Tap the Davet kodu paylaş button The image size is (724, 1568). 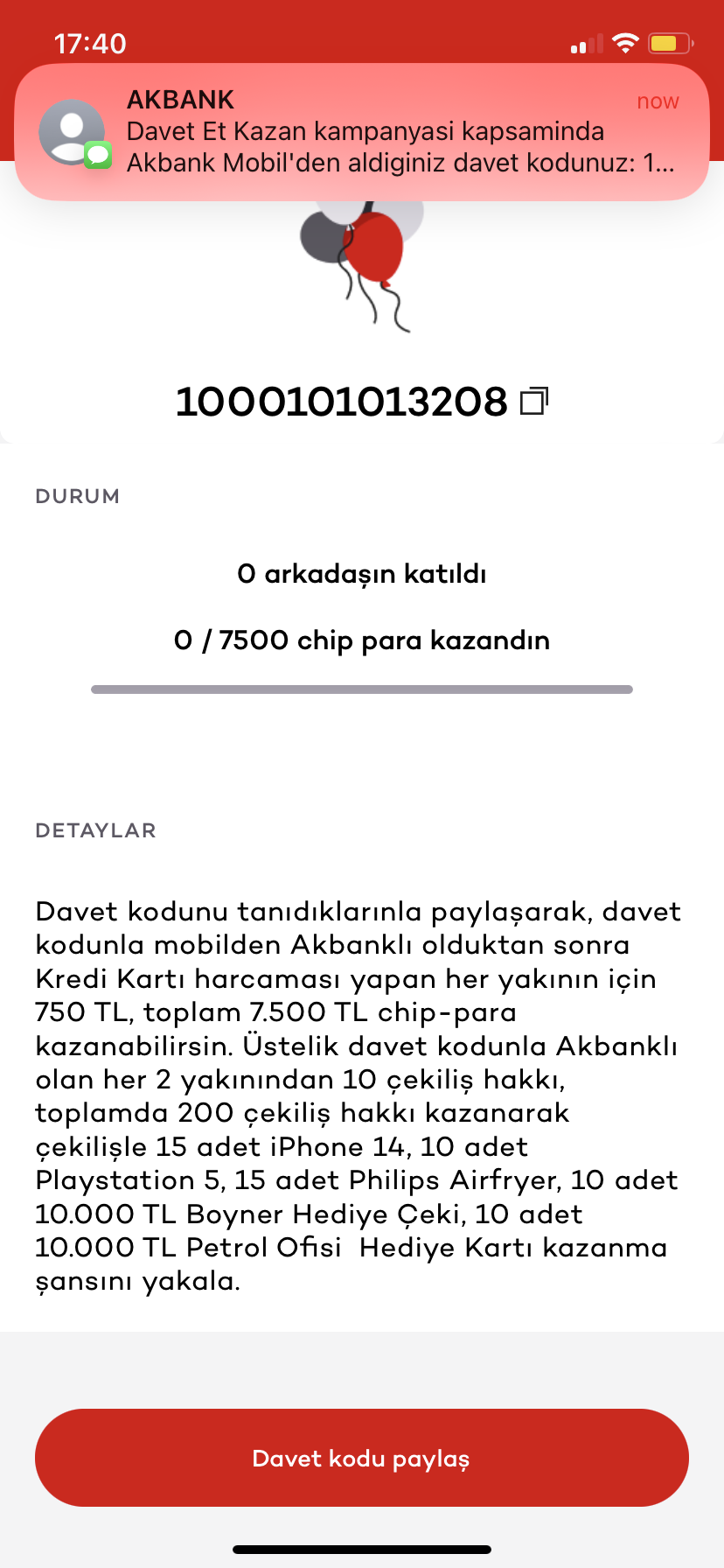[x=362, y=1458]
